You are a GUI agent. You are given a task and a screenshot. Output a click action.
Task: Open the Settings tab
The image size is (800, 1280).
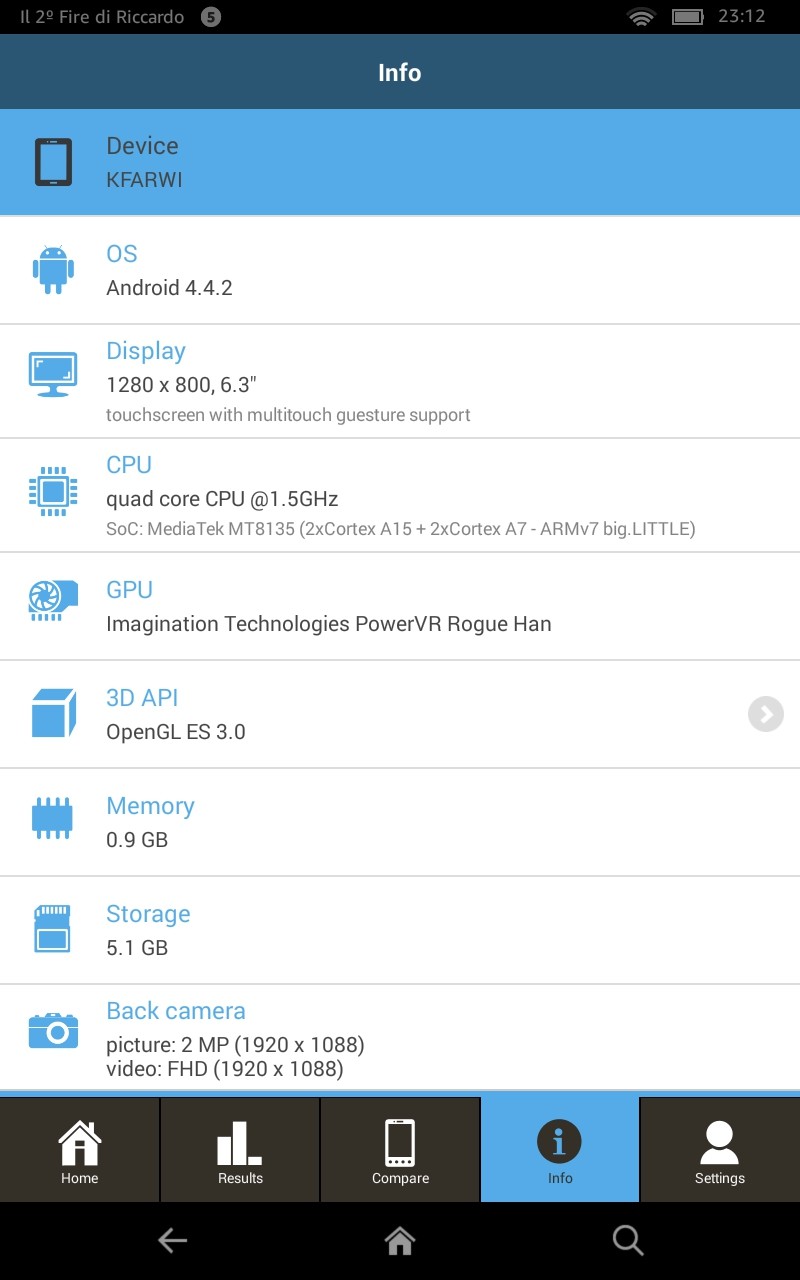pos(720,1150)
